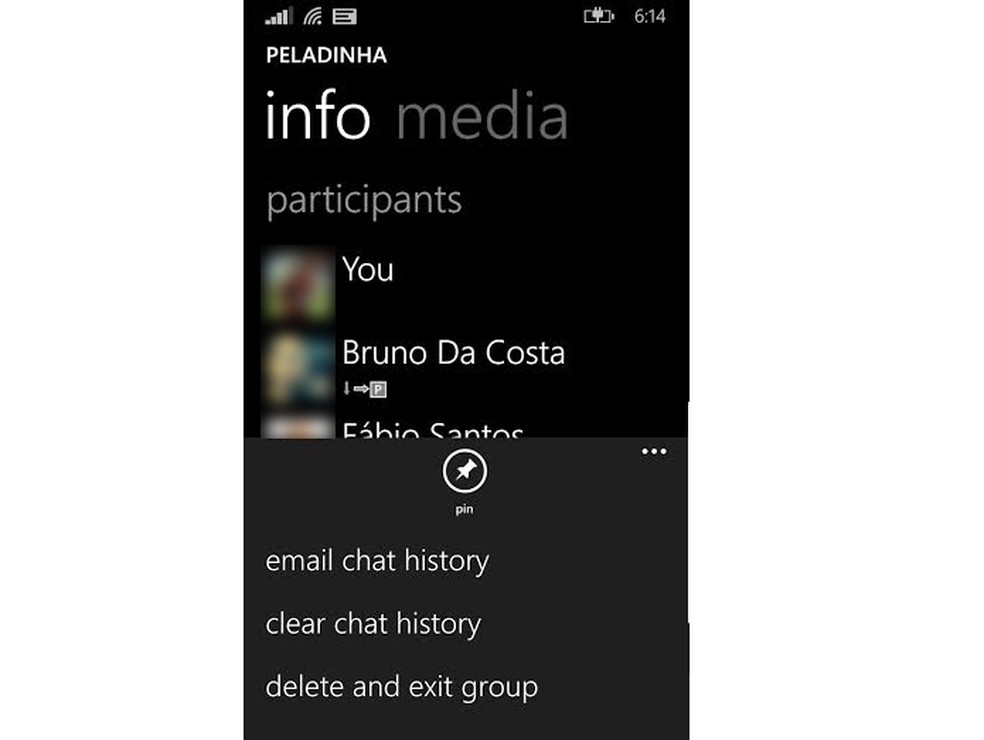
Task: Switch to the media tab
Action: point(482,118)
